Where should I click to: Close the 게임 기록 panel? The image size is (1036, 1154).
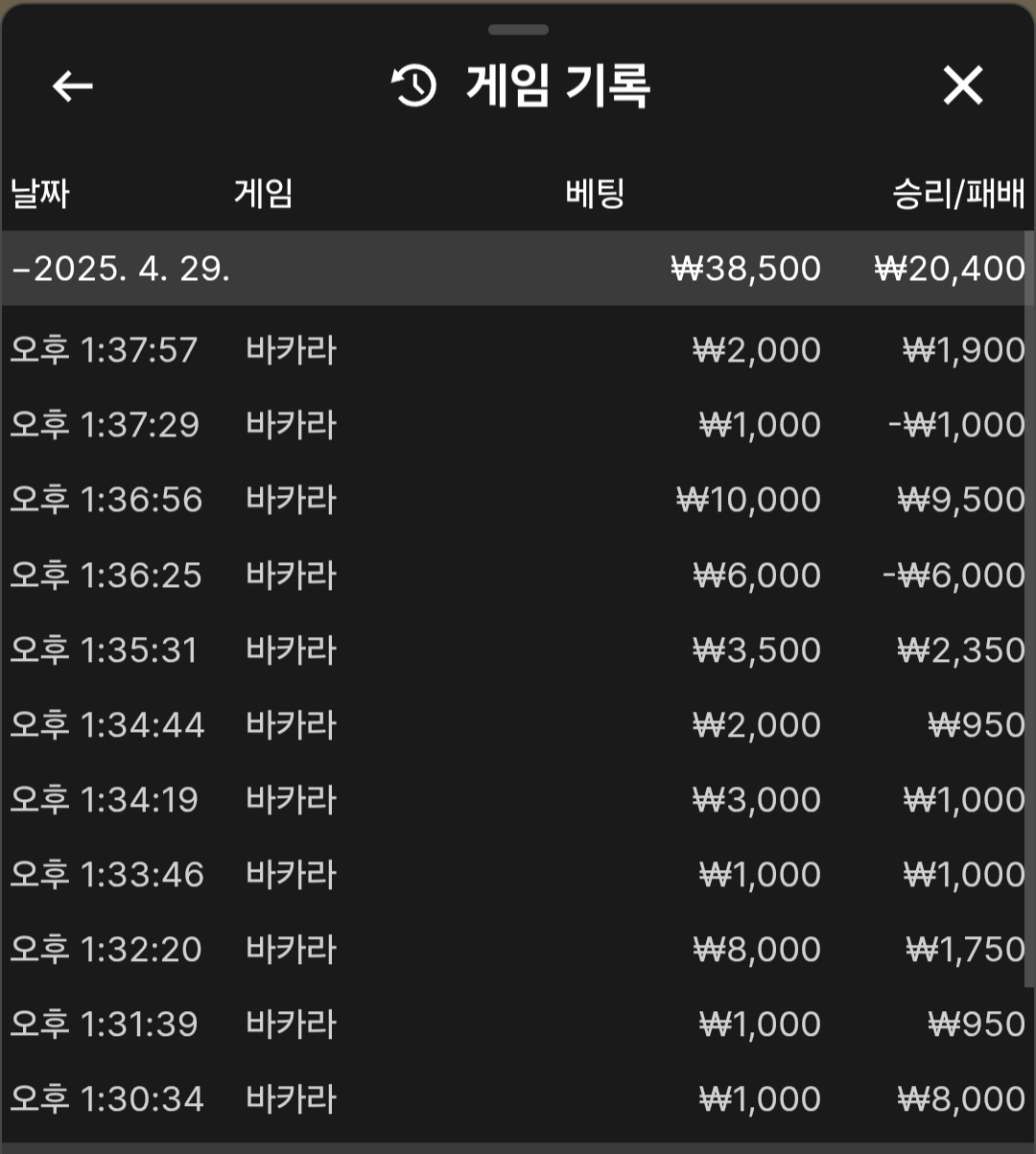pyautogui.click(x=962, y=86)
